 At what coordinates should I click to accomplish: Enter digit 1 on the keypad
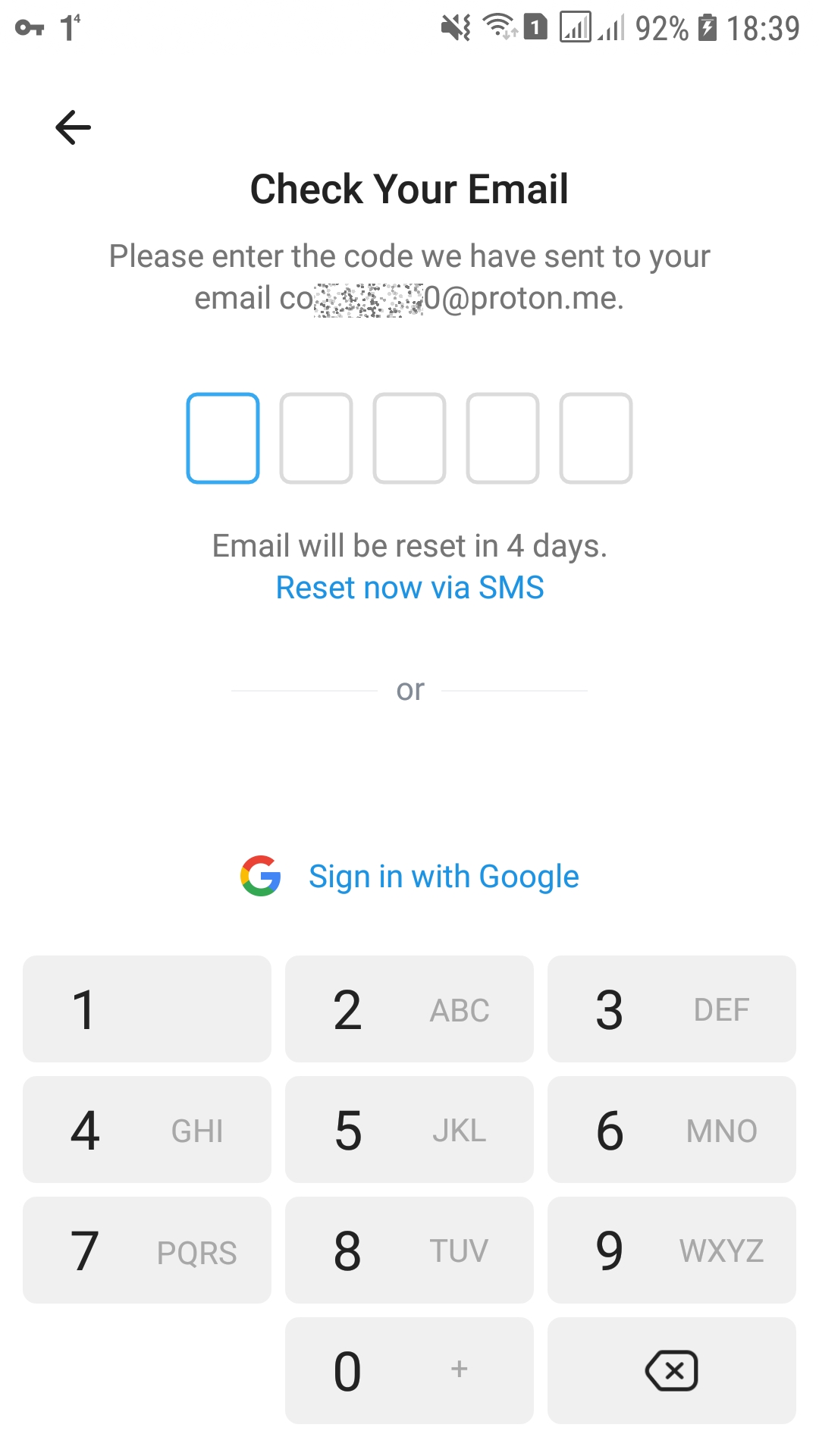point(147,1009)
